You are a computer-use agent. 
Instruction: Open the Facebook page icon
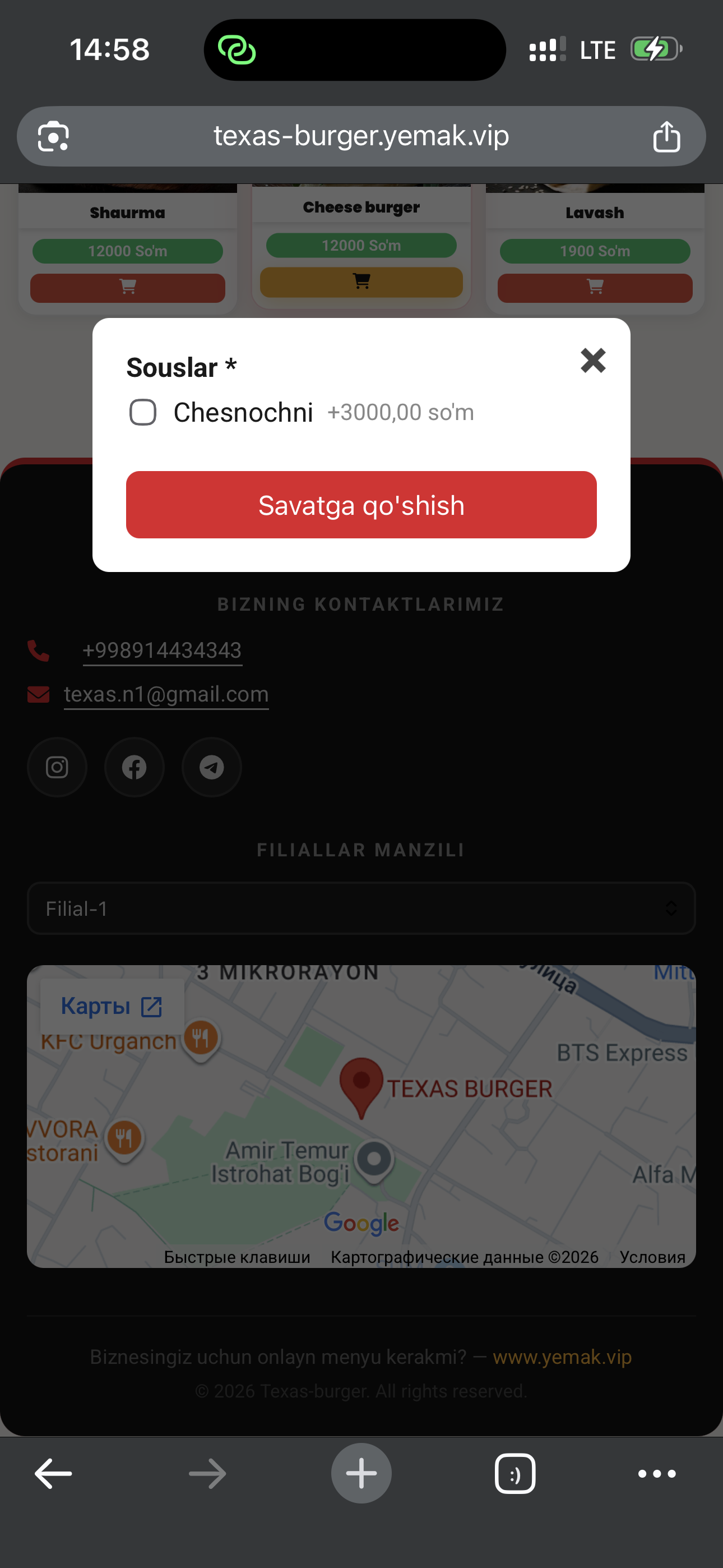click(x=134, y=767)
